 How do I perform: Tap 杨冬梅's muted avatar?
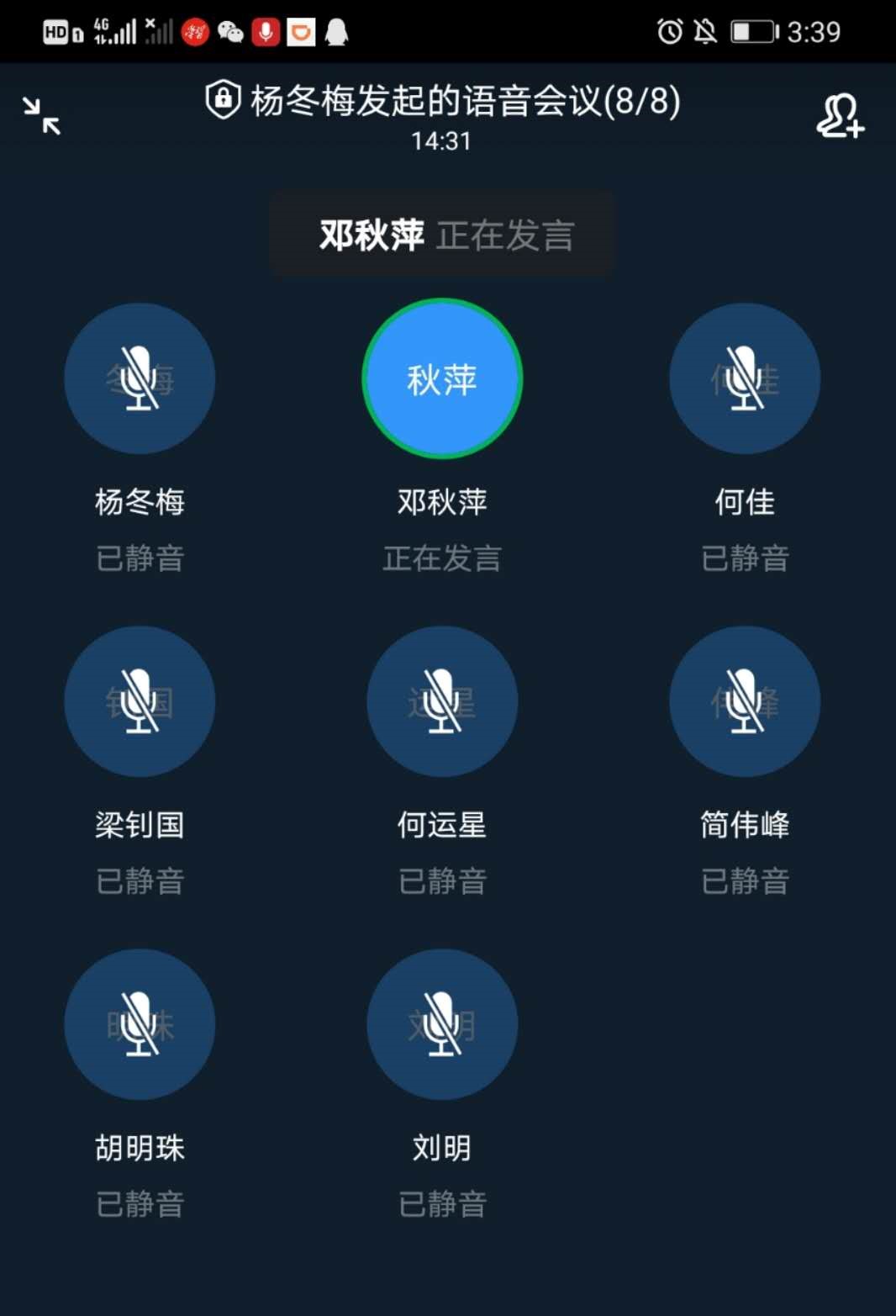coord(140,378)
